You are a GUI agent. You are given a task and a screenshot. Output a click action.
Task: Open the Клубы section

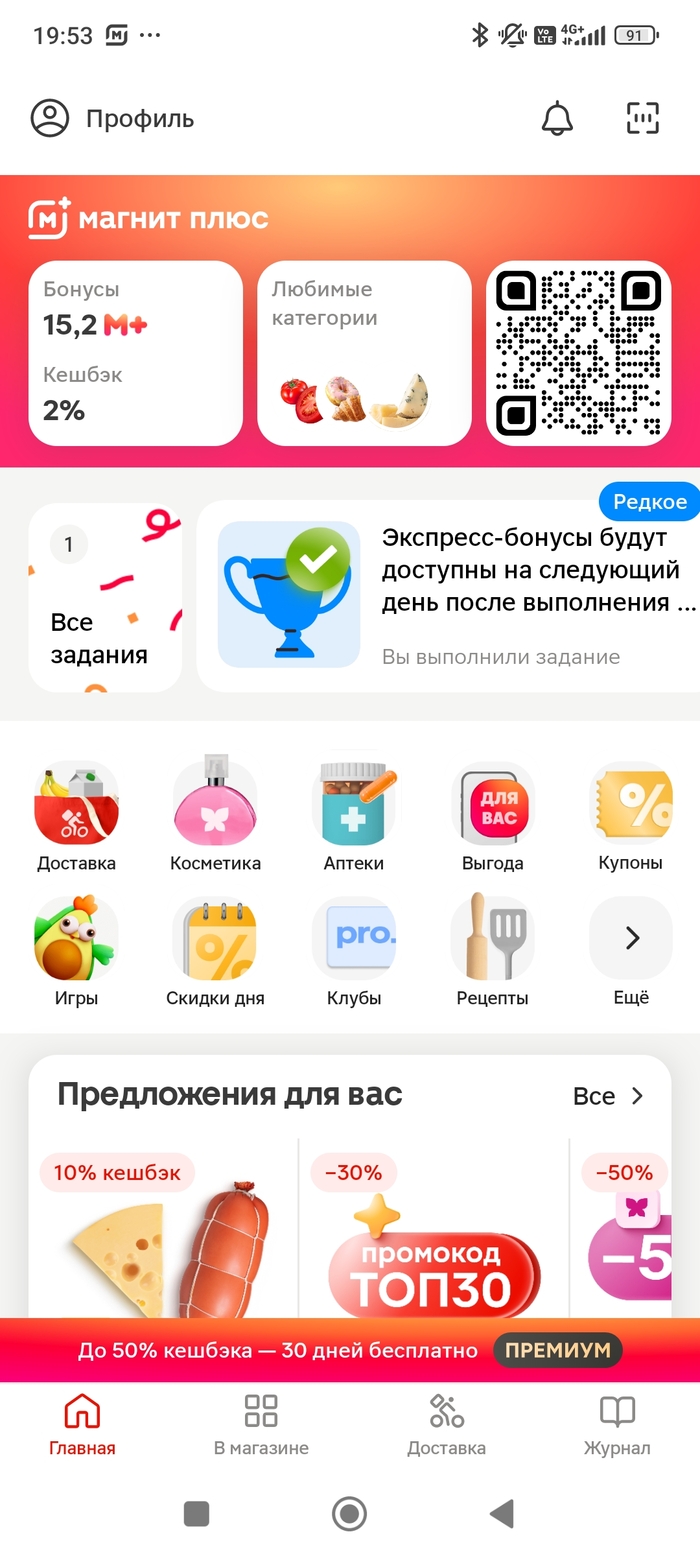354,951
